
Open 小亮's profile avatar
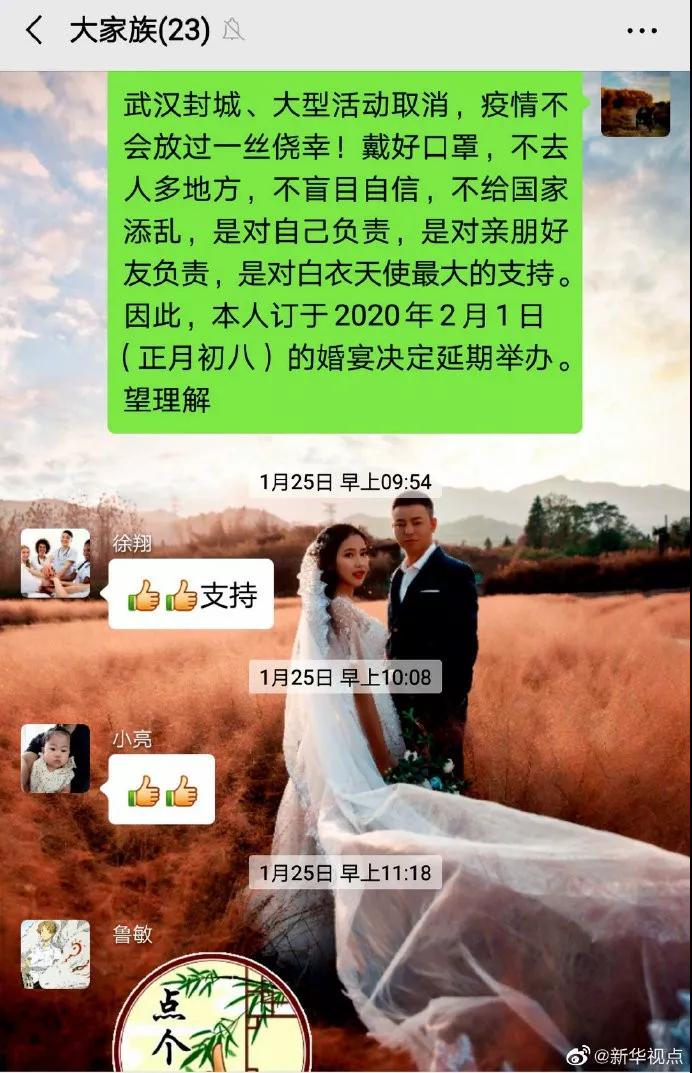tap(55, 758)
